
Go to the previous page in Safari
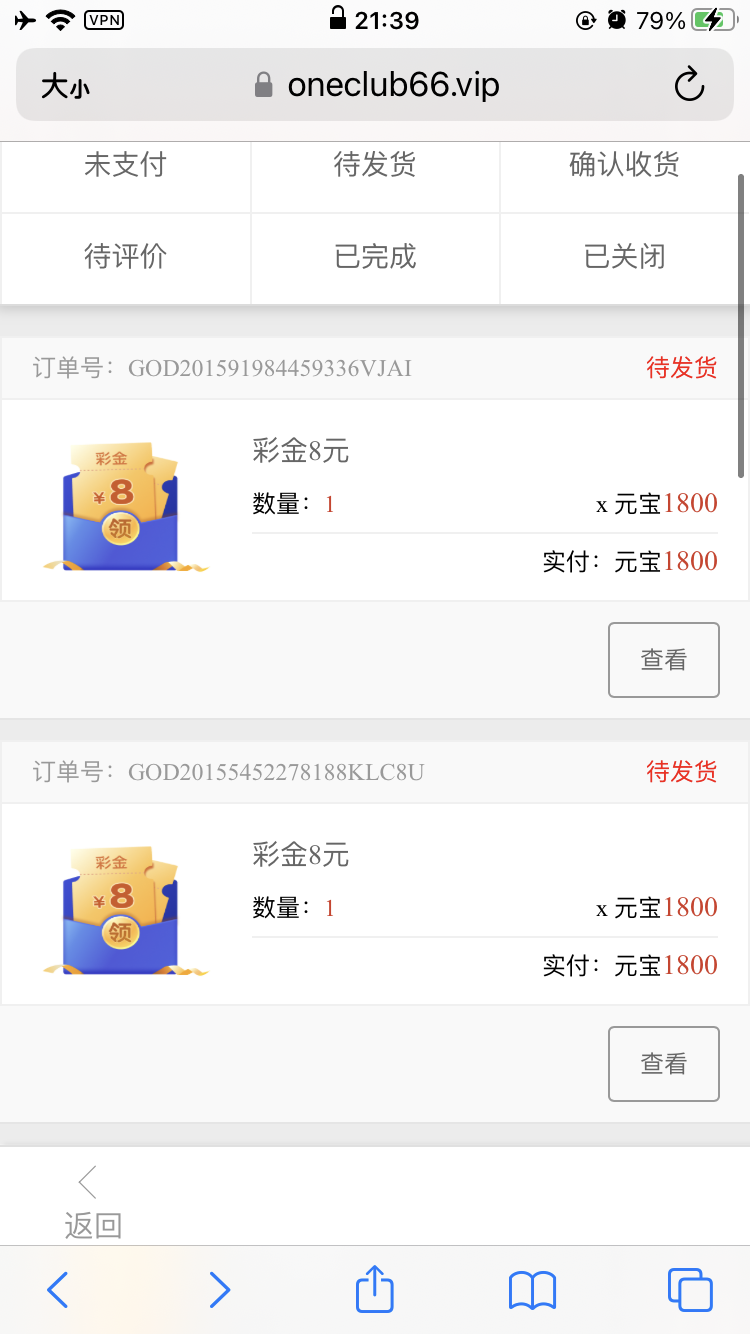click(58, 1290)
